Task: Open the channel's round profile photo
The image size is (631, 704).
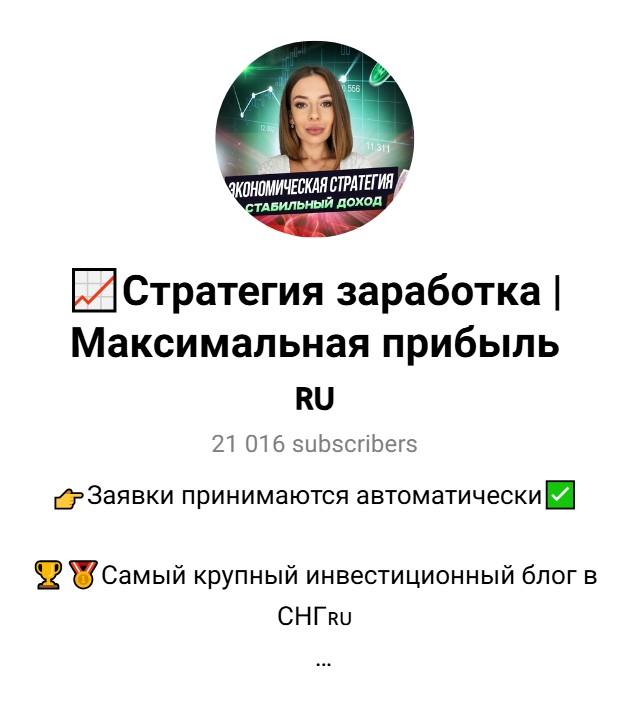Action: [x=315, y=138]
